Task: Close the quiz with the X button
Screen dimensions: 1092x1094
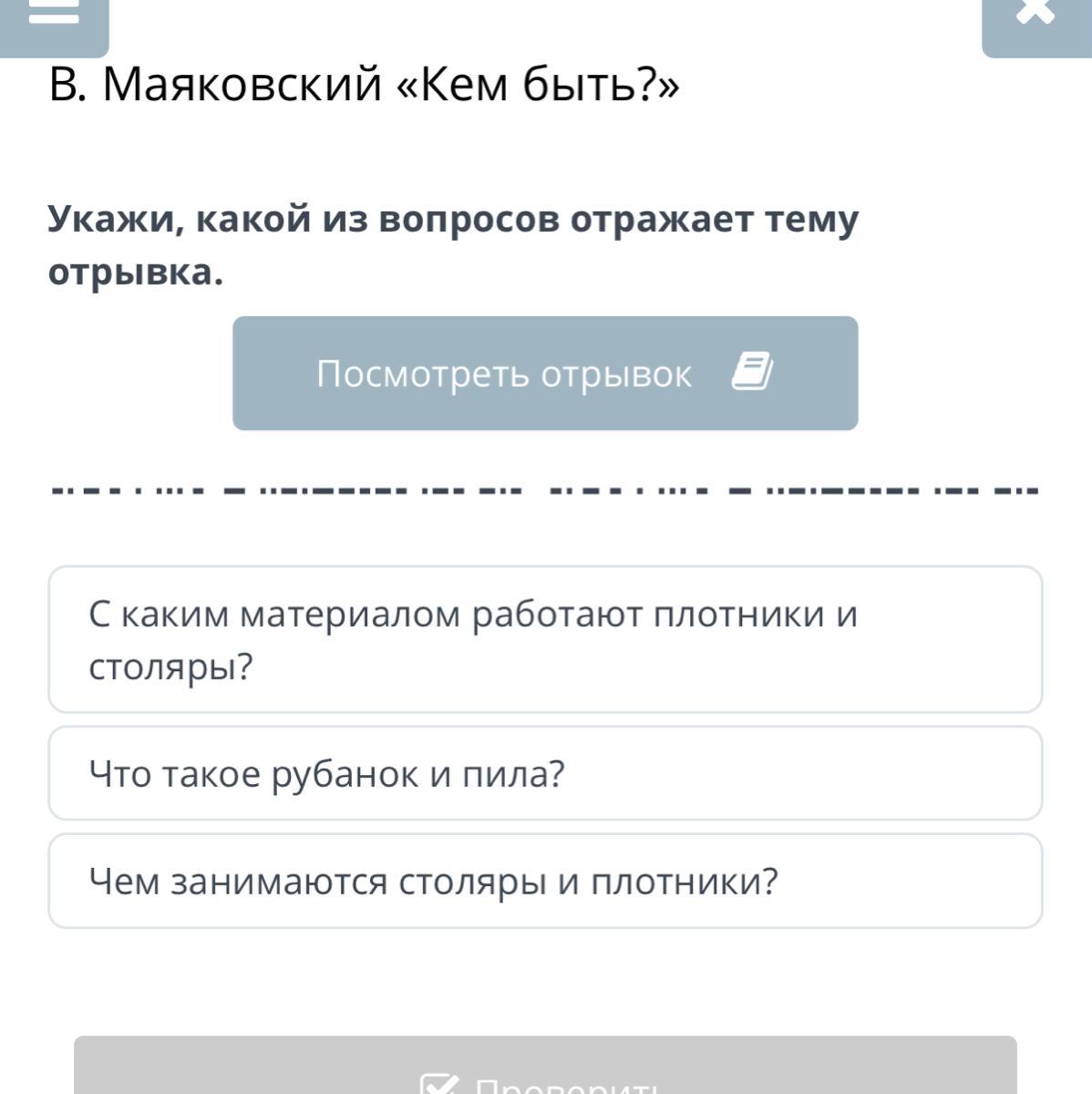Action: tap(1035, 18)
